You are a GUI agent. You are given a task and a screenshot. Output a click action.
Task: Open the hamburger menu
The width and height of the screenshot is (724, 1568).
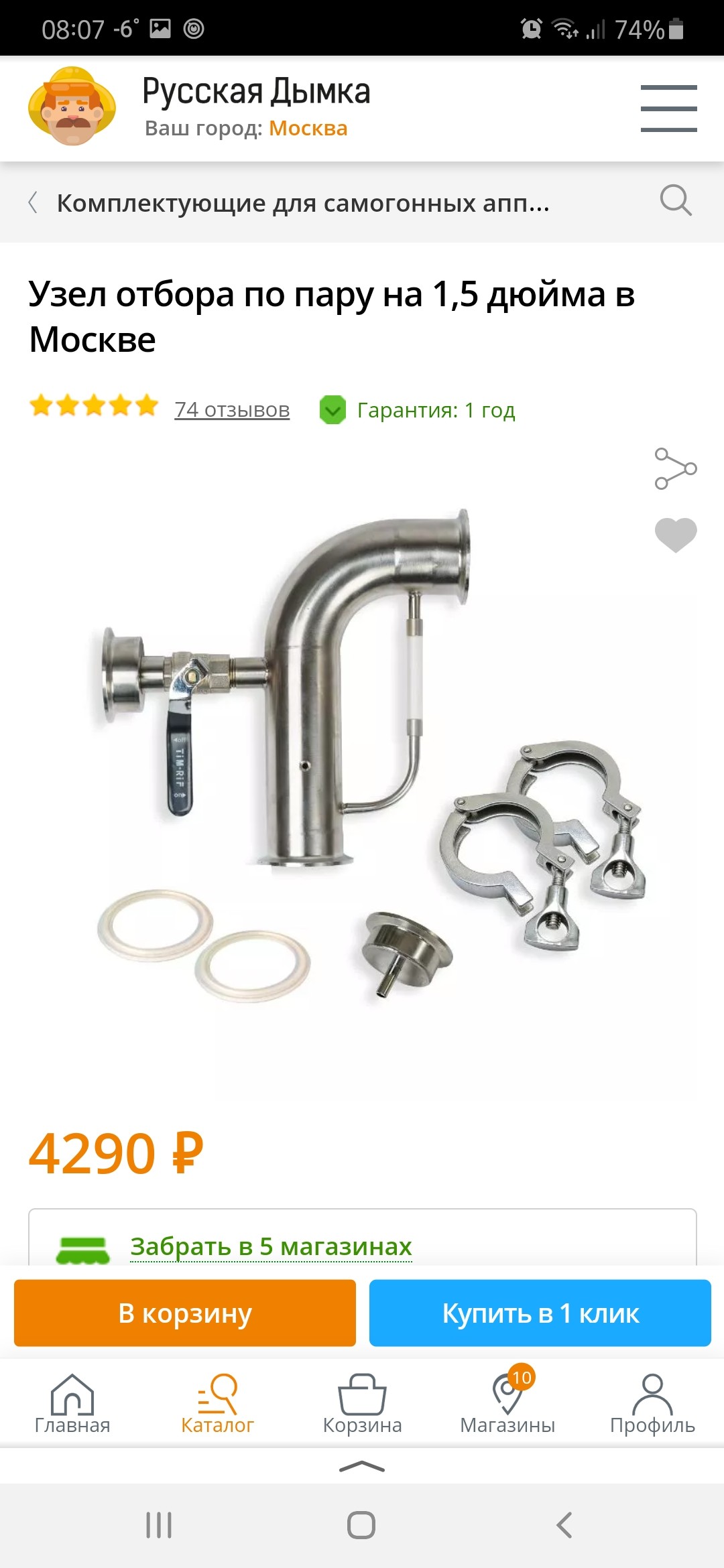click(x=668, y=108)
